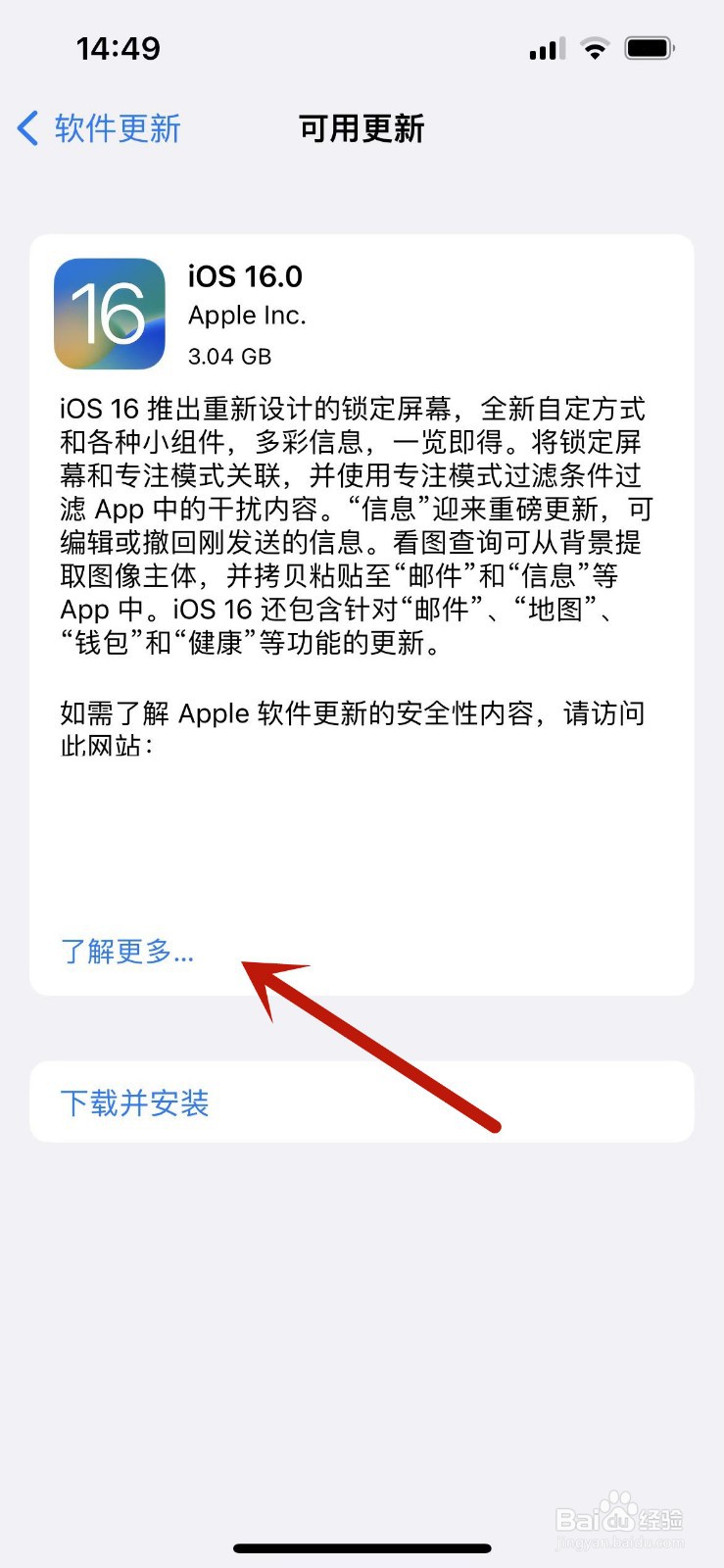Tap the back chevron arrow icon
The height and width of the screenshot is (1568, 724).
click(x=25, y=127)
